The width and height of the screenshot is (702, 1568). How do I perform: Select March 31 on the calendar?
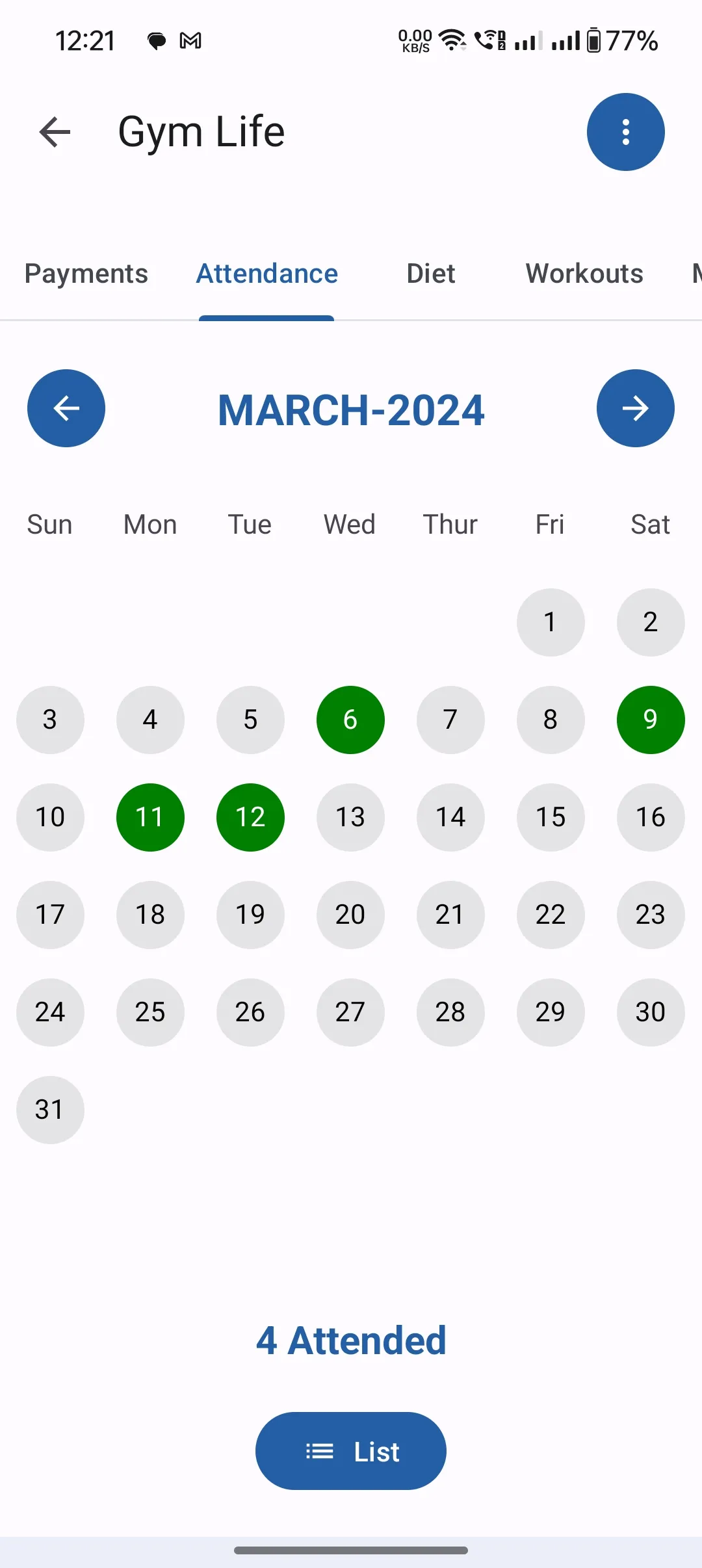click(x=50, y=1110)
